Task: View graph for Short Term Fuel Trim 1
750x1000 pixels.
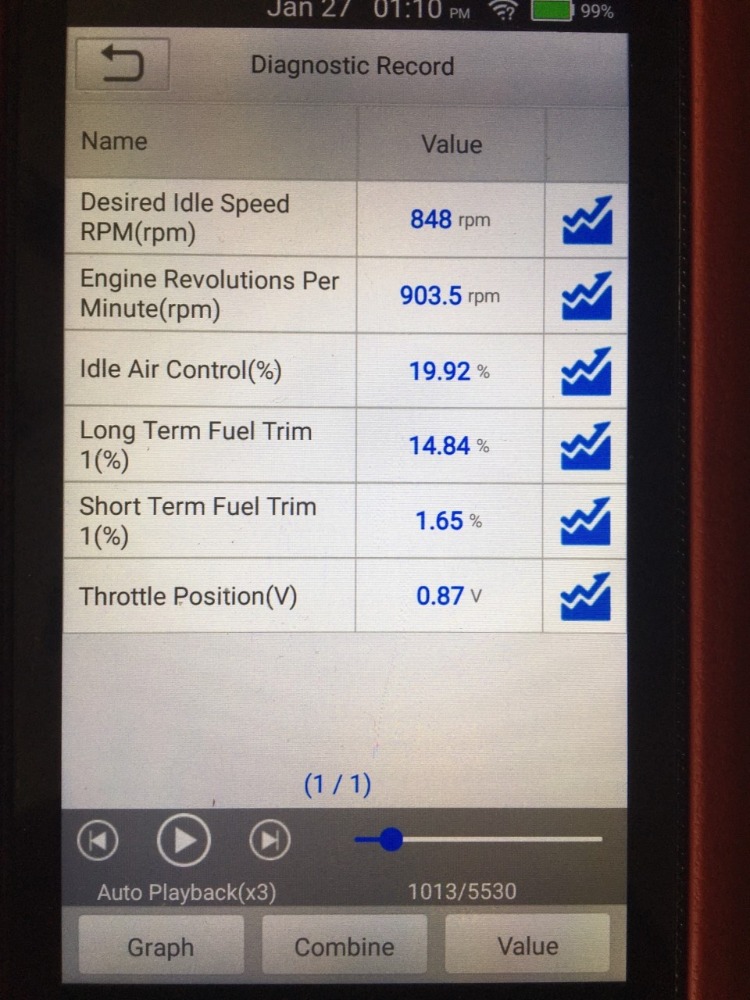Action: click(585, 521)
